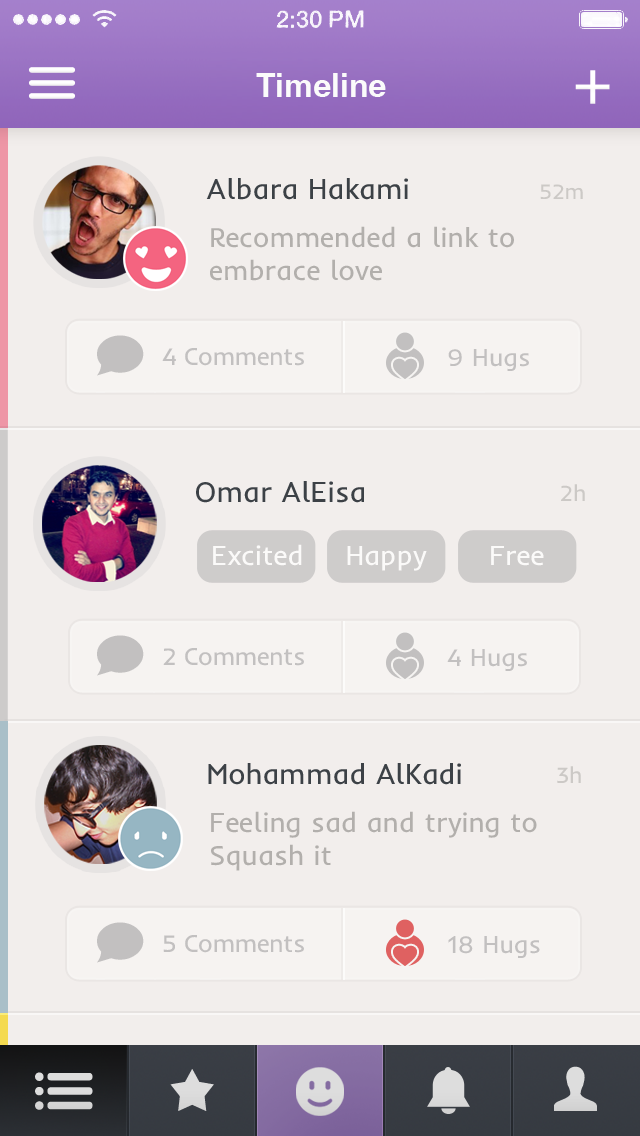Open Omar AlEisa's profile picture
This screenshot has width=640, height=1136.
[x=99, y=523]
